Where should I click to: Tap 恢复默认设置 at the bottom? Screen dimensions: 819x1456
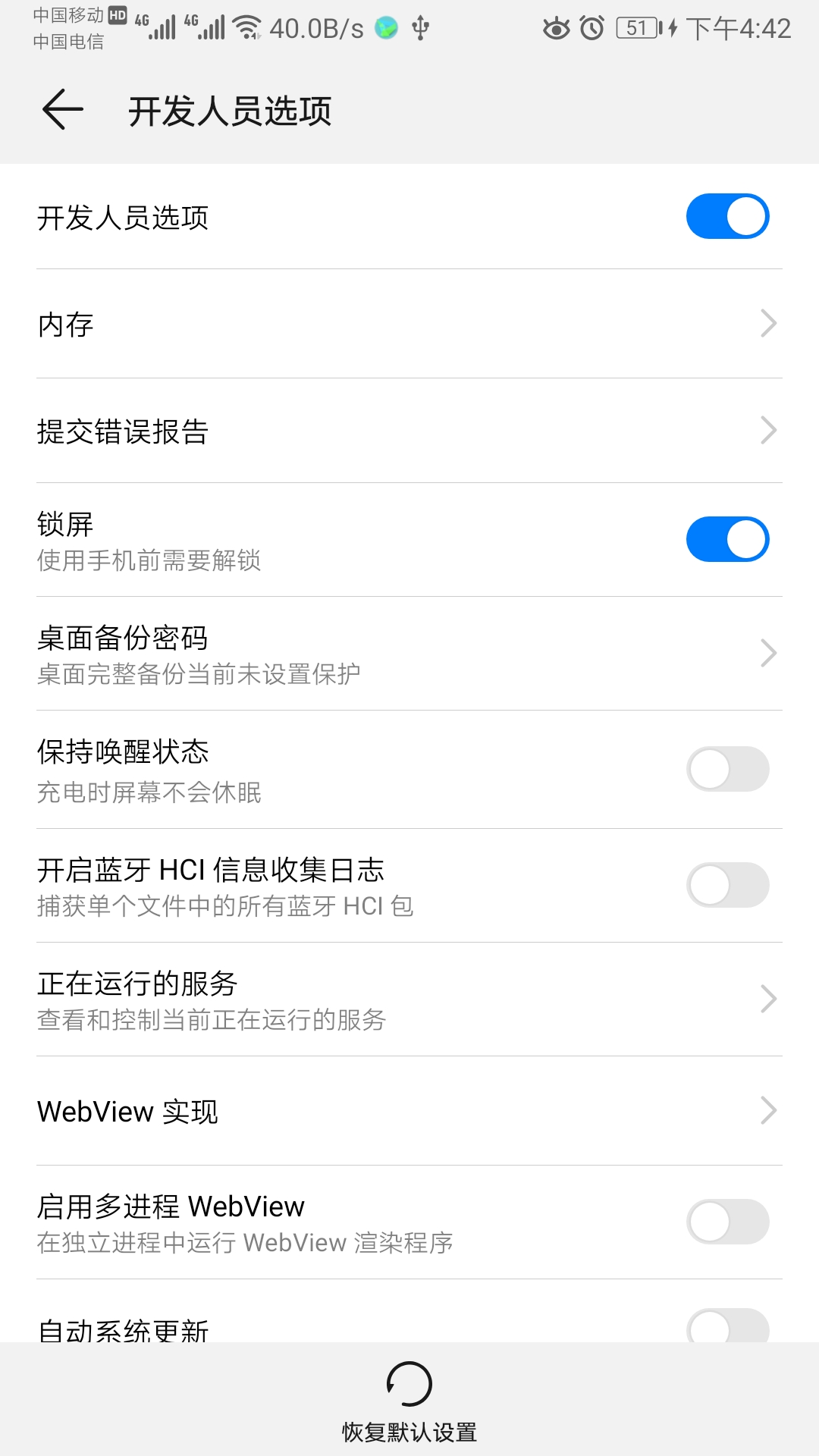click(x=409, y=1401)
